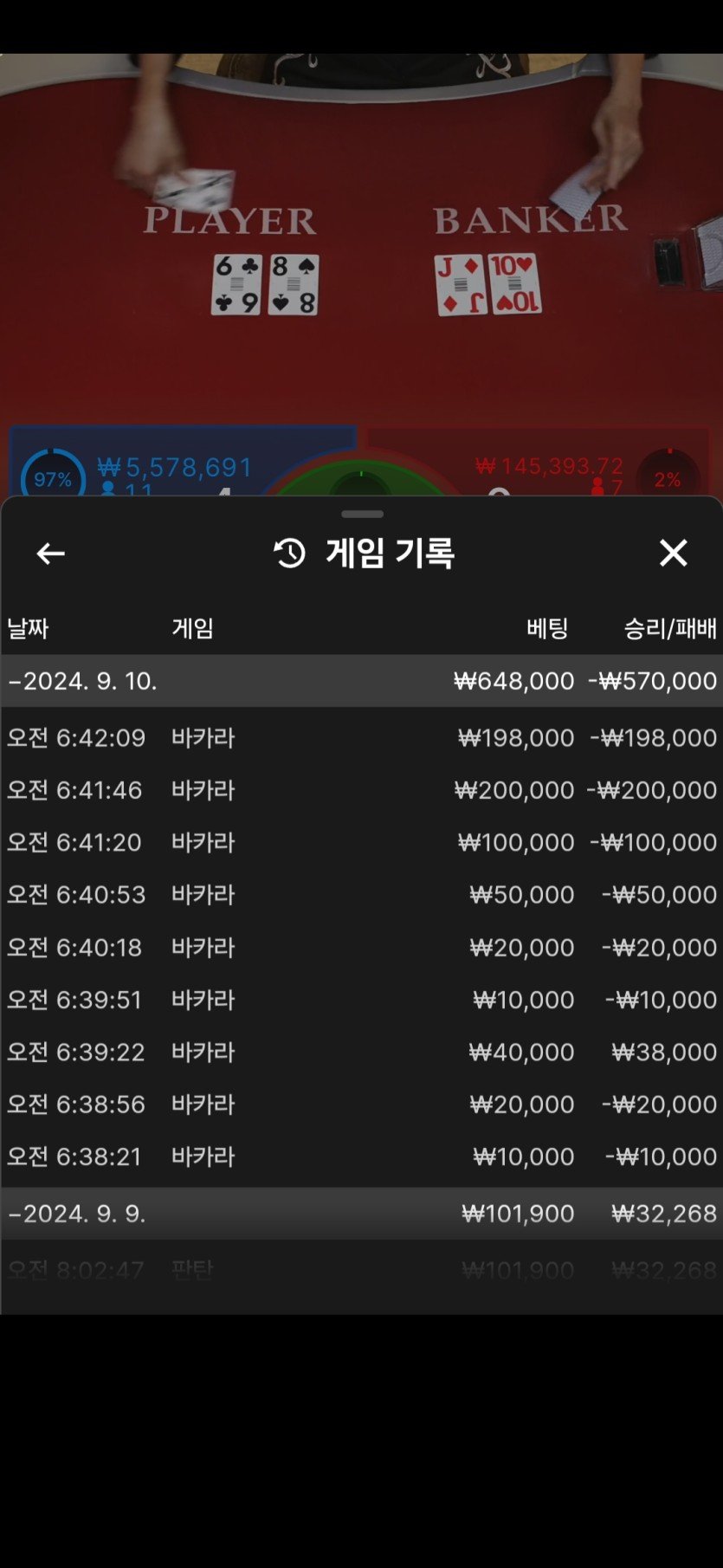Open the 오전 6:40:53 바카라 record
This screenshot has width=723, height=1568.
361,894
